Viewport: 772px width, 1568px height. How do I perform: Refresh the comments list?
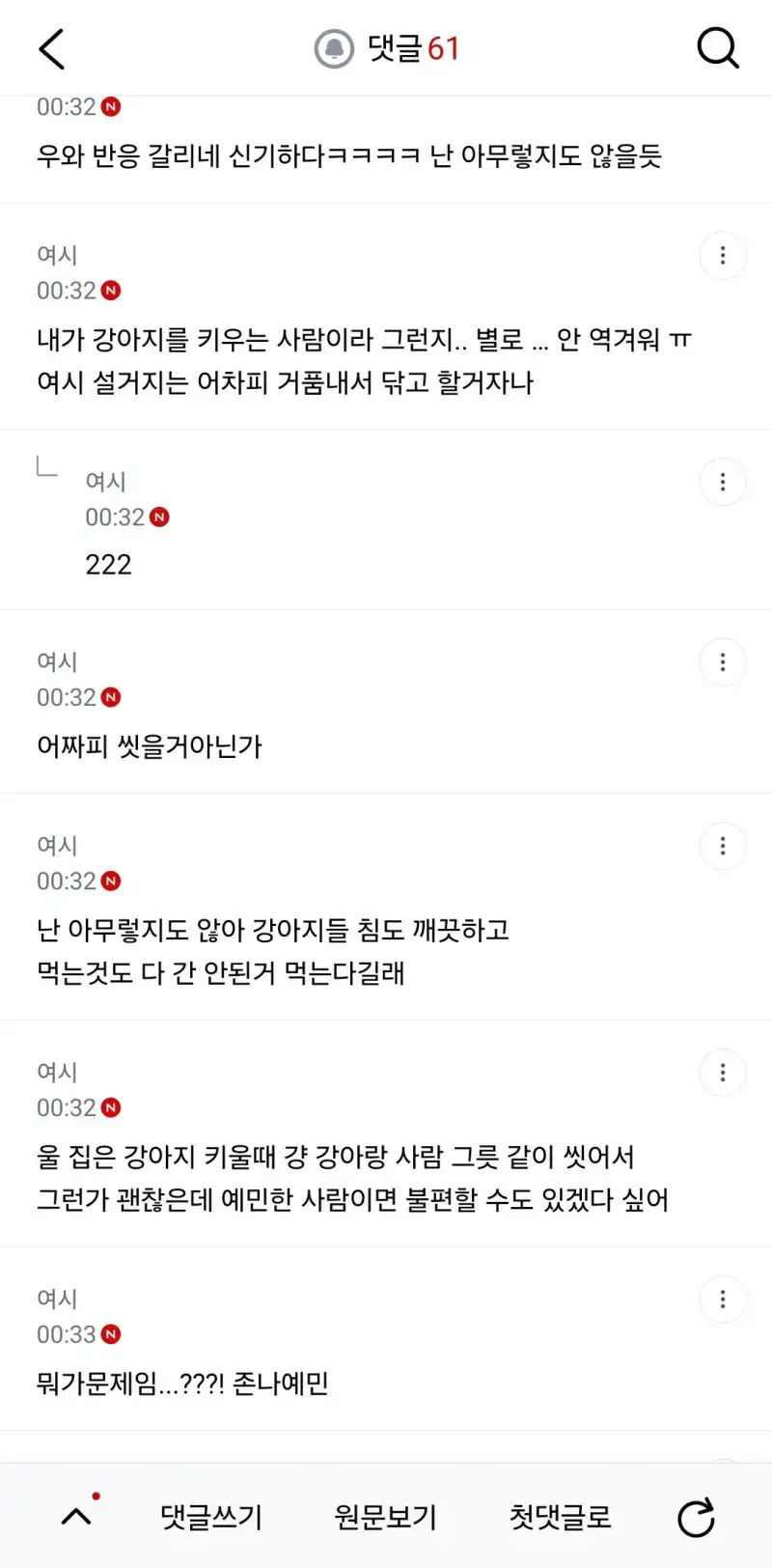(x=696, y=1517)
